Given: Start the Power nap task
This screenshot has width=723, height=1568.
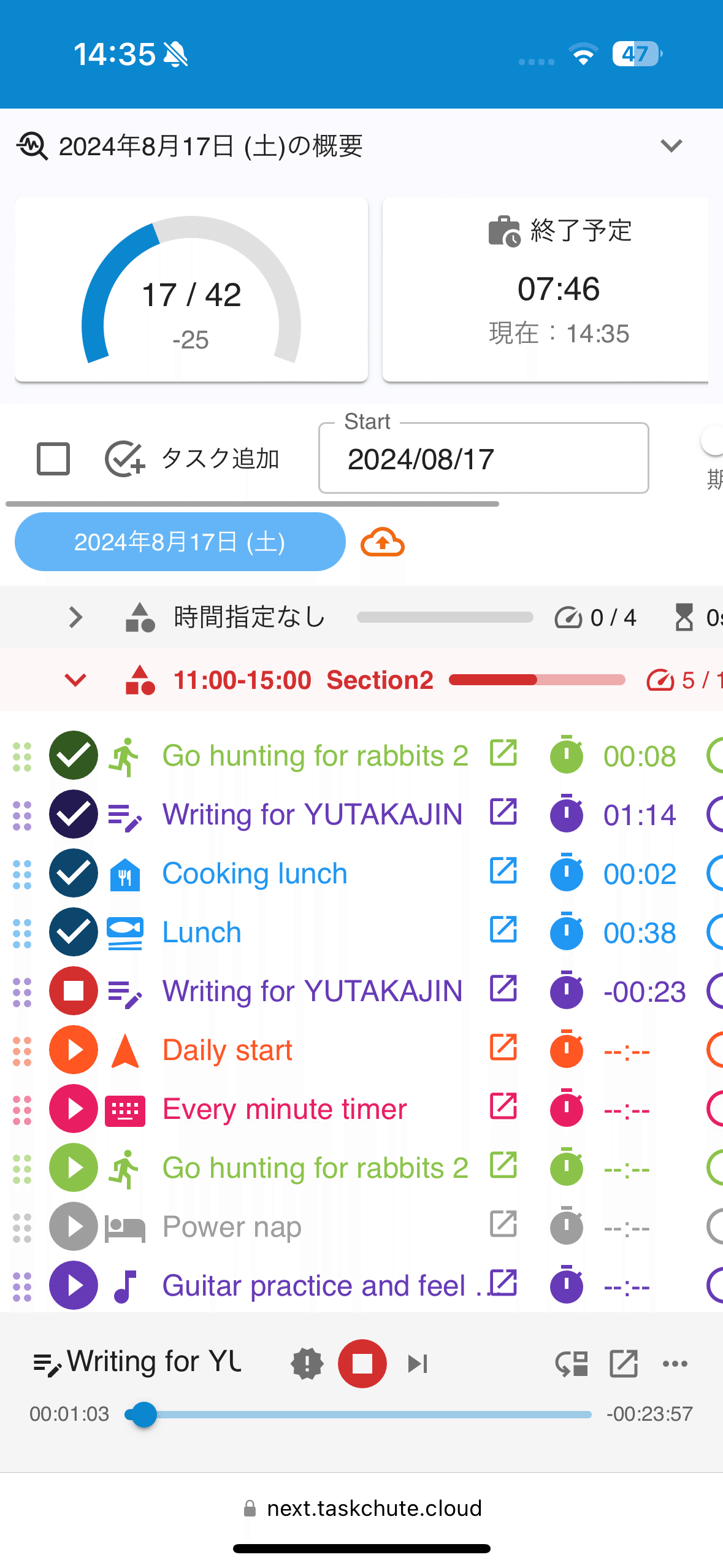Looking at the screenshot, I should tap(74, 1226).
